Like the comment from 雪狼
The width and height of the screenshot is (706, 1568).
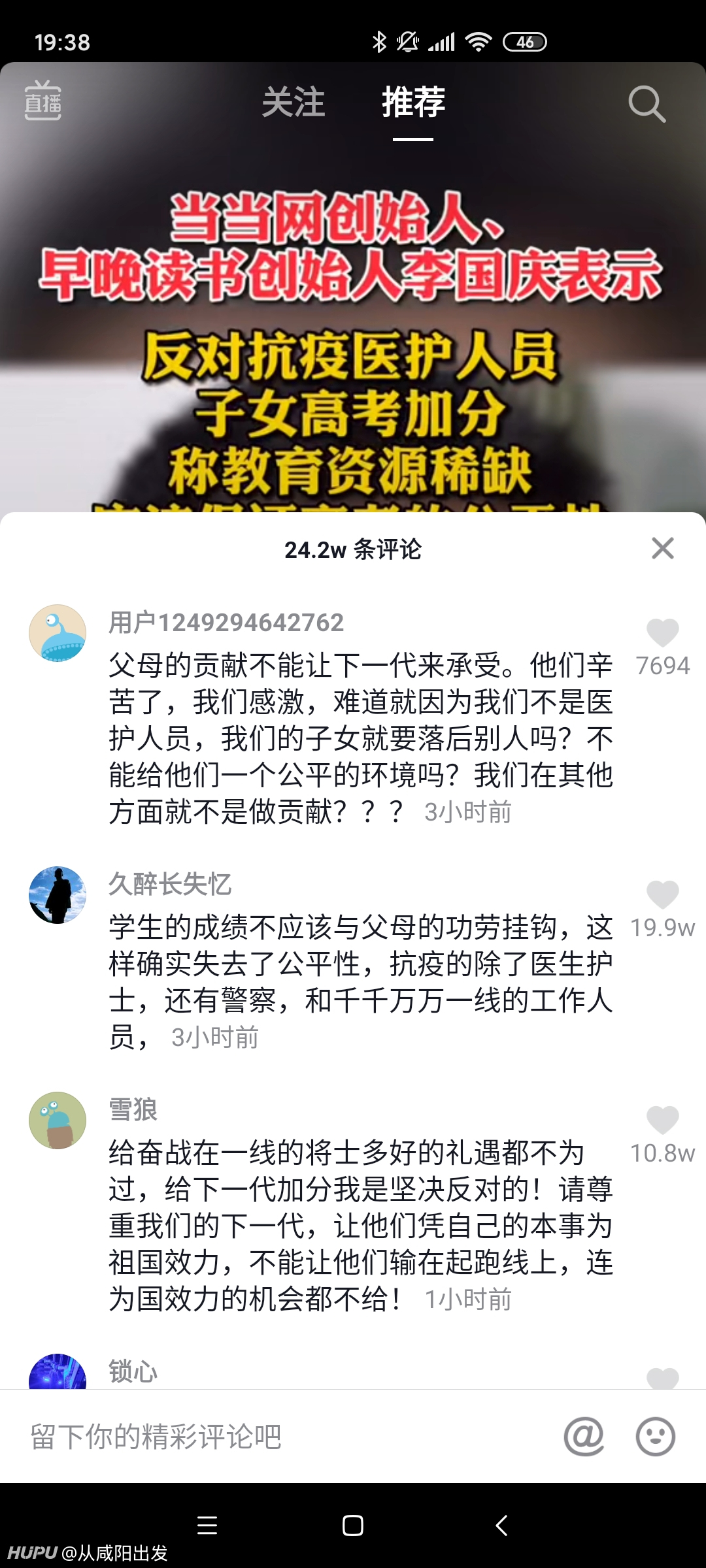663,1120
